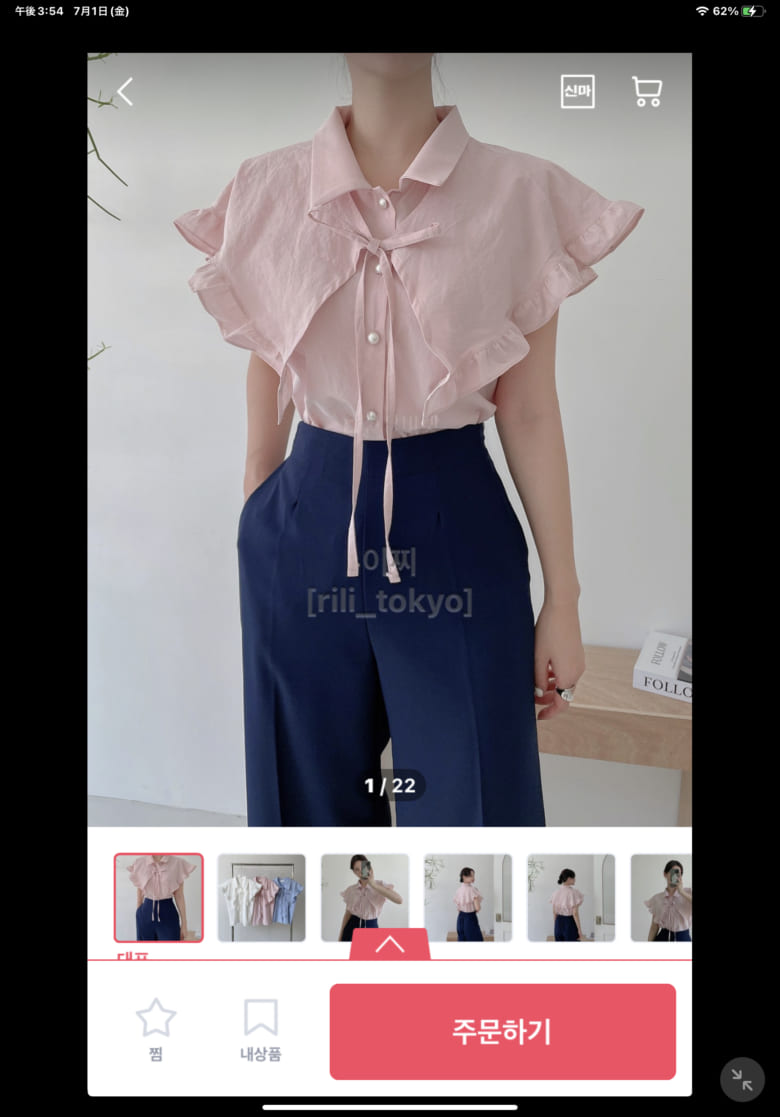Open the shopping cart

tap(647, 92)
